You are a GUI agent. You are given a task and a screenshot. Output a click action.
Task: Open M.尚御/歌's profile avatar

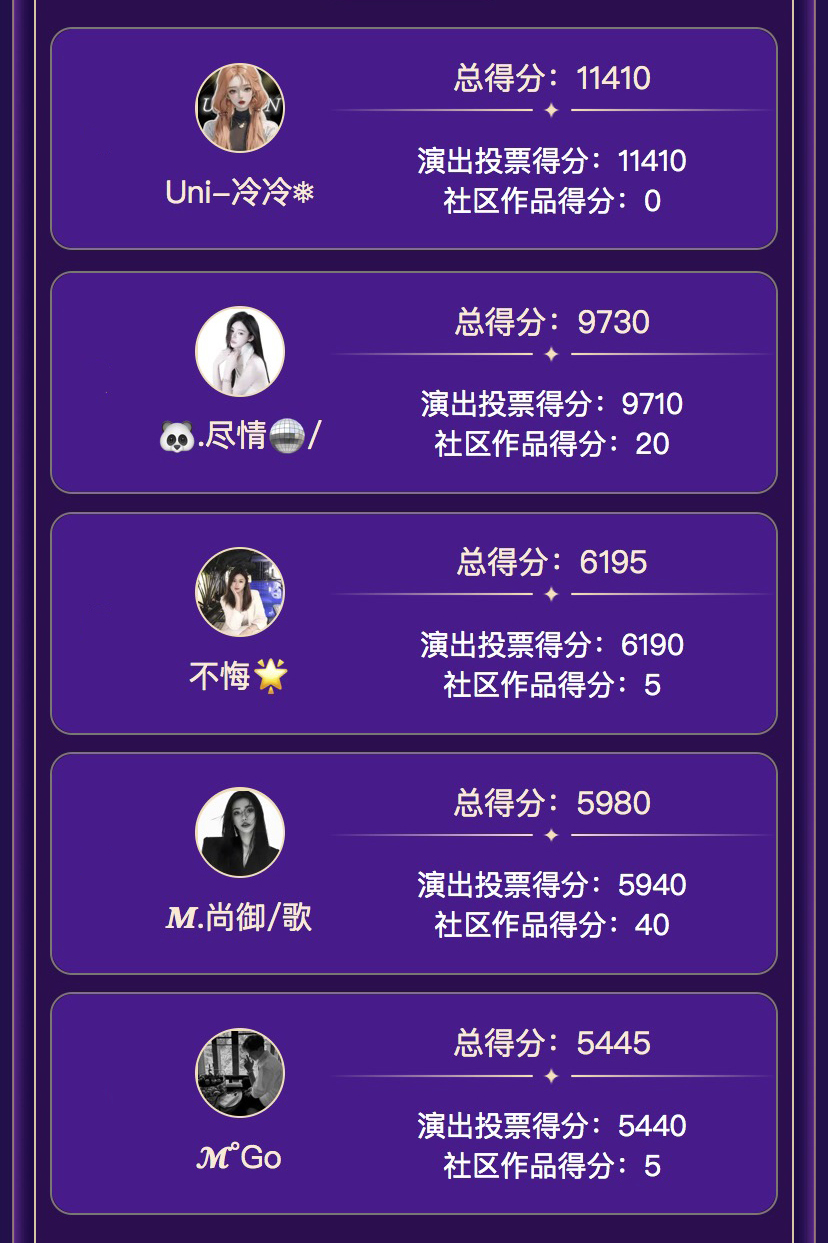[240, 833]
